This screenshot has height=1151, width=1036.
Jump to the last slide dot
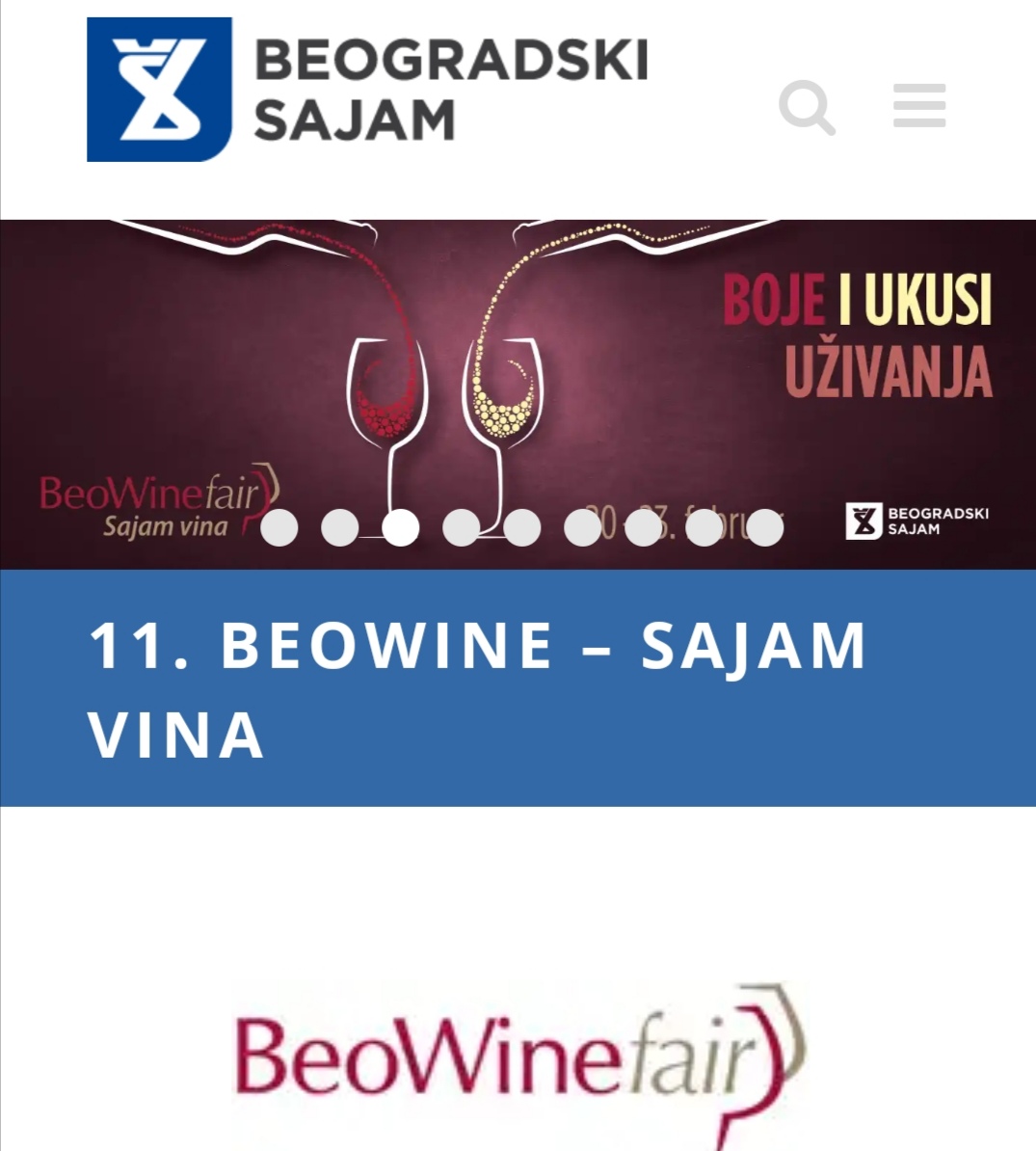pyautogui.click(x=764, y=527)
